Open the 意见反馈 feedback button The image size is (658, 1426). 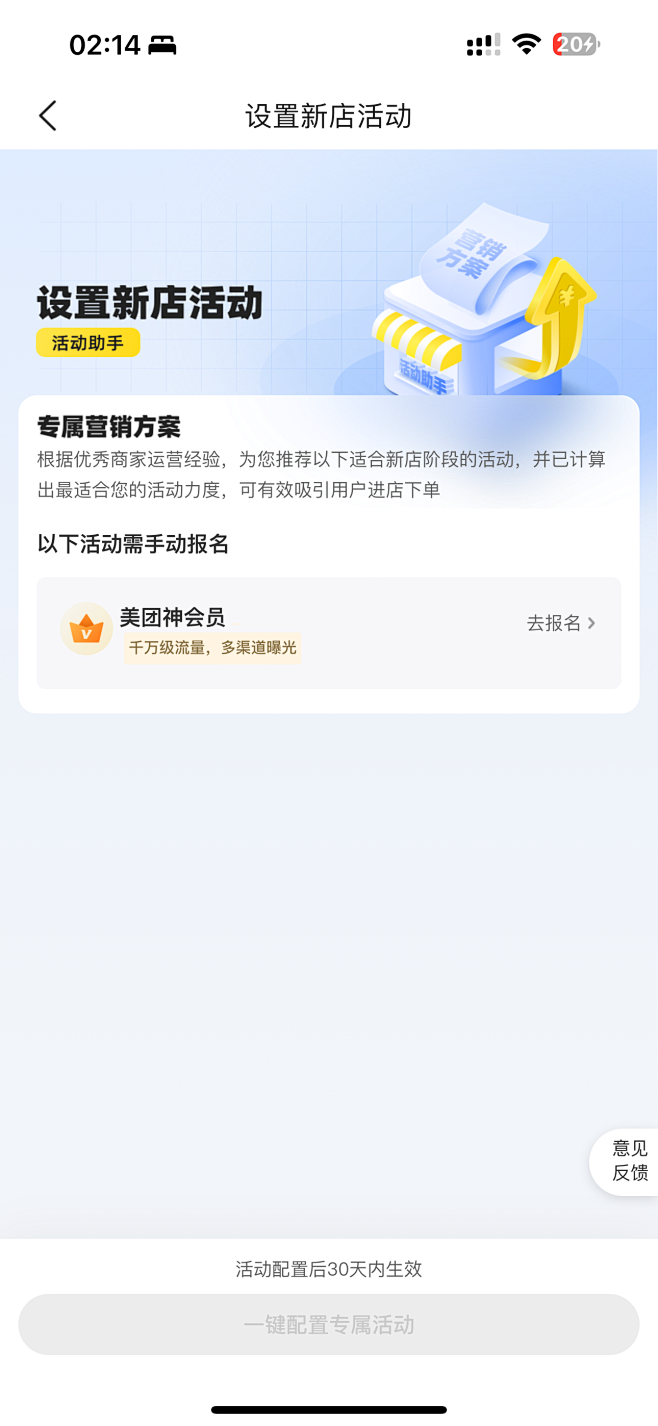click(x=629, y=1161)
